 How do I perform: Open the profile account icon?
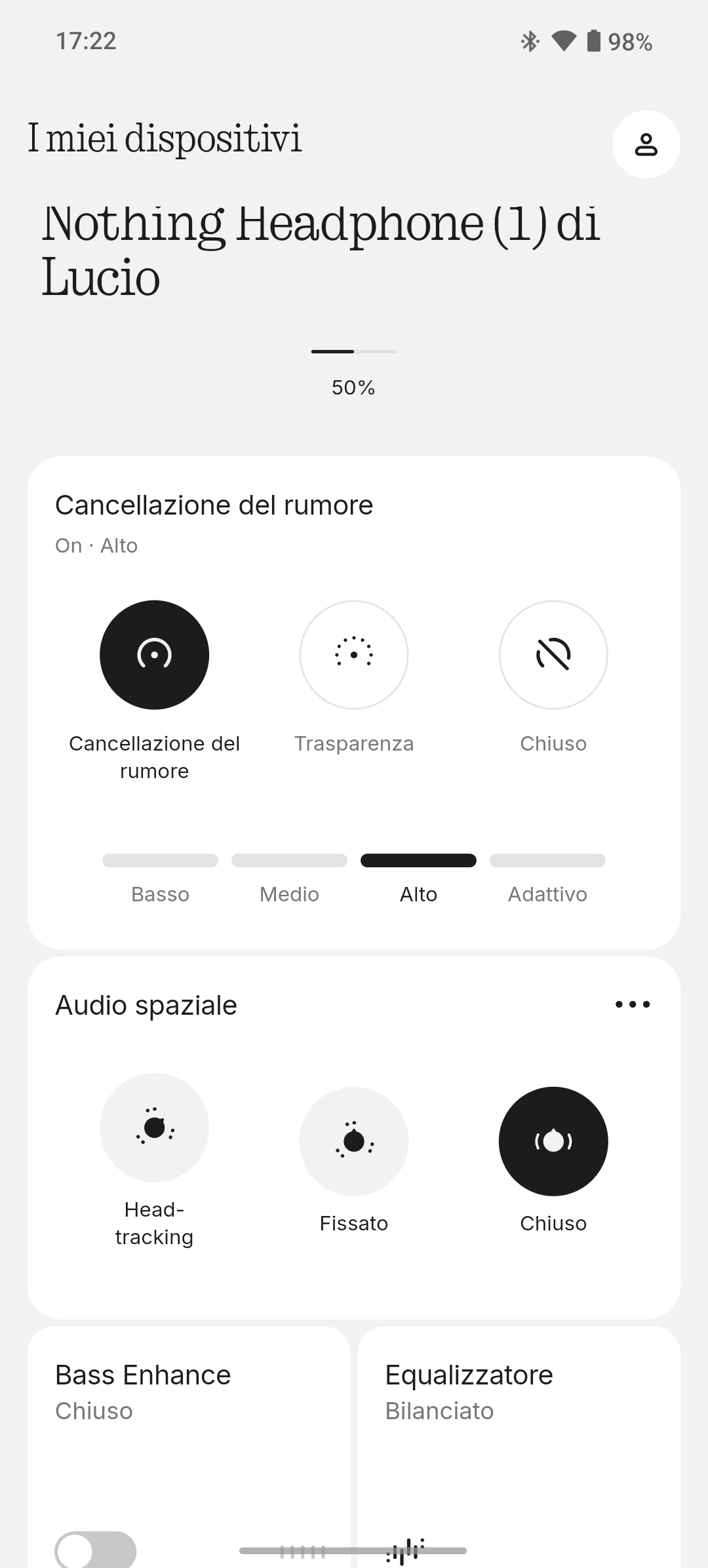coord(646,144)
